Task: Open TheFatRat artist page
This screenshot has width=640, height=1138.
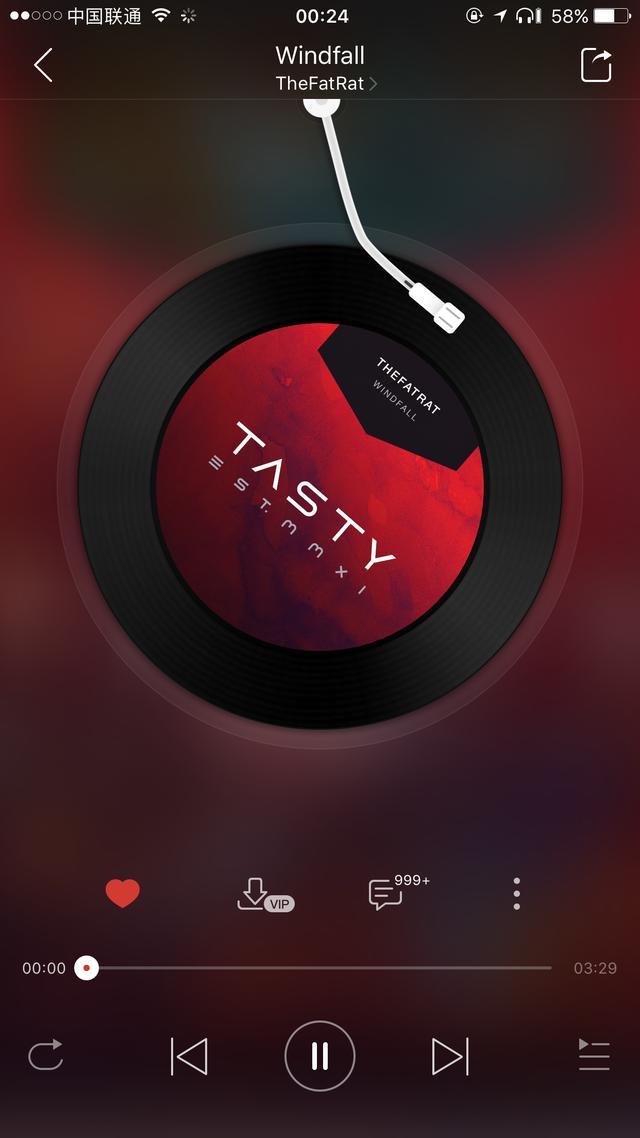Action: 325,84
